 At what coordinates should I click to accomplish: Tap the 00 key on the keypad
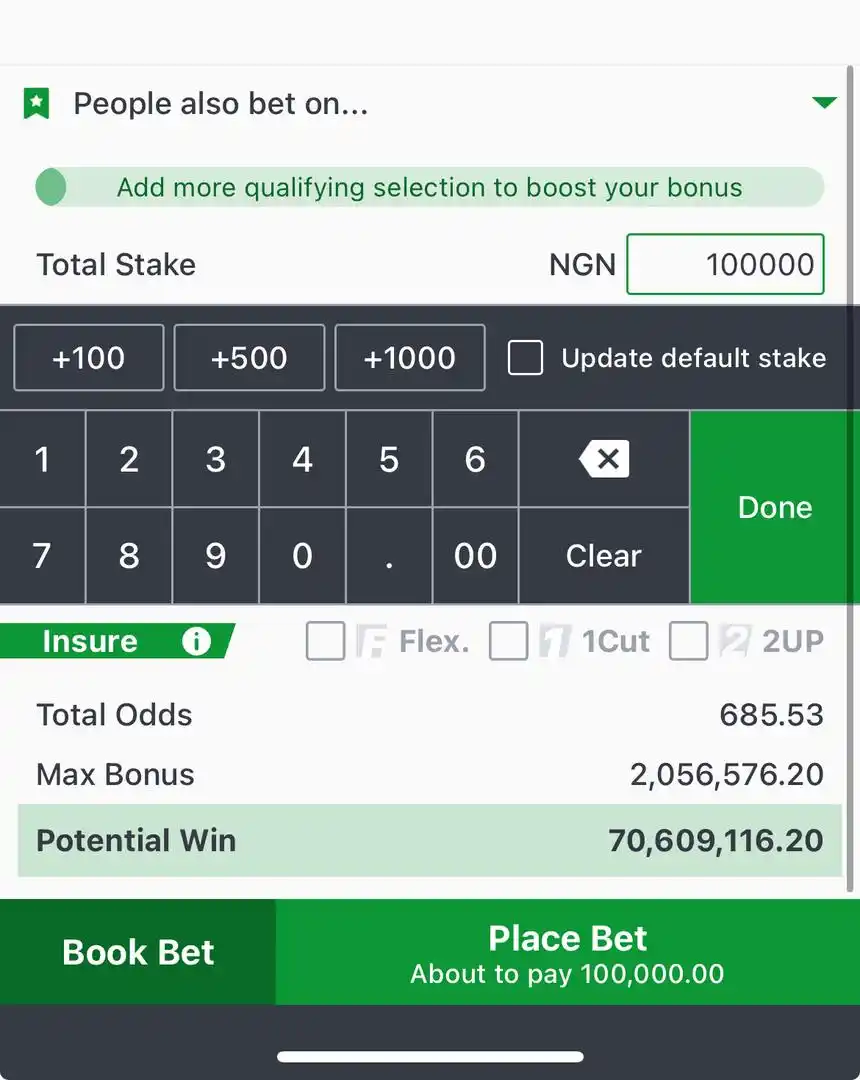coord(475,556)
